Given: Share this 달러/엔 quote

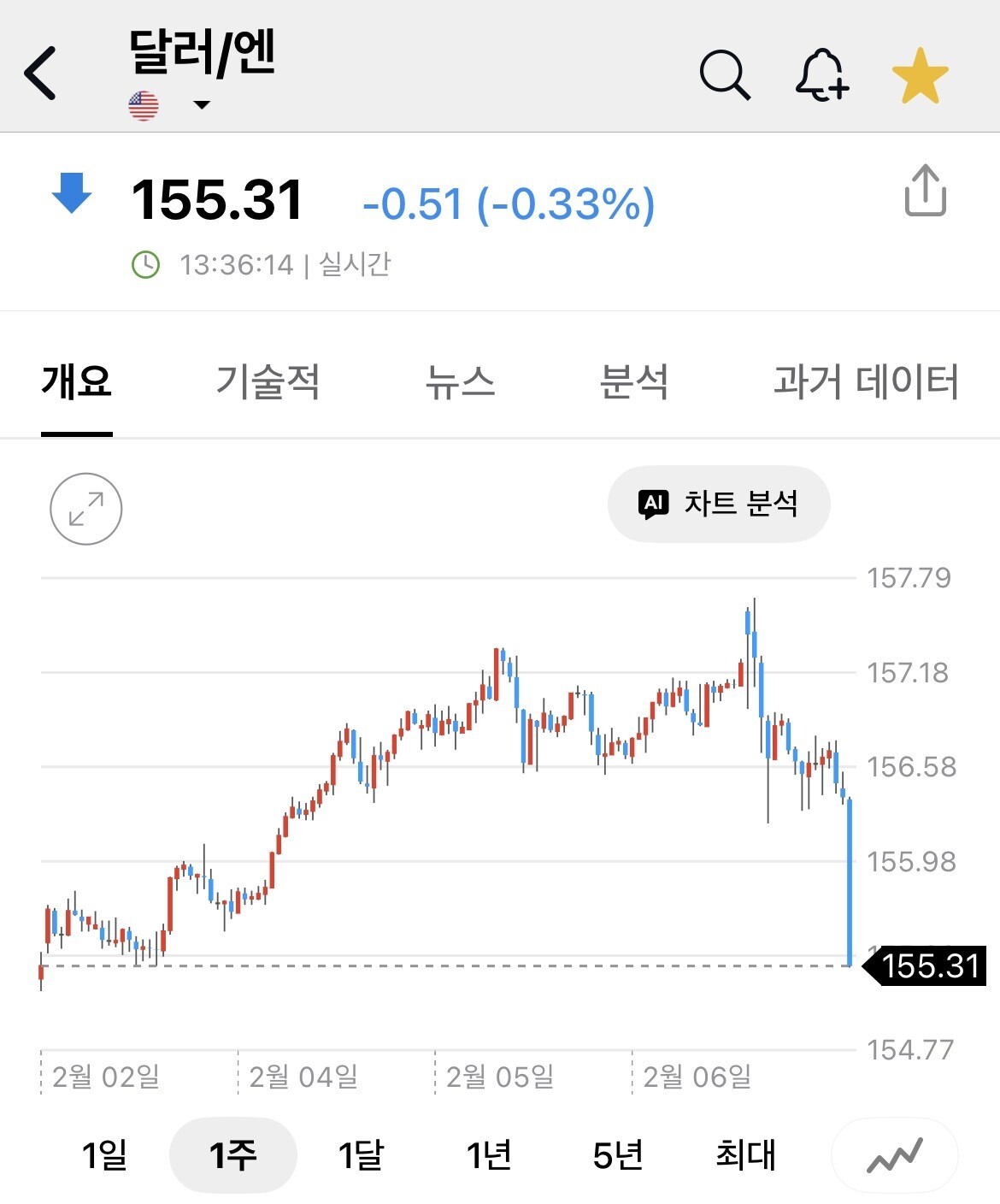Looking at the screenshot, I should tap(925, 190).
